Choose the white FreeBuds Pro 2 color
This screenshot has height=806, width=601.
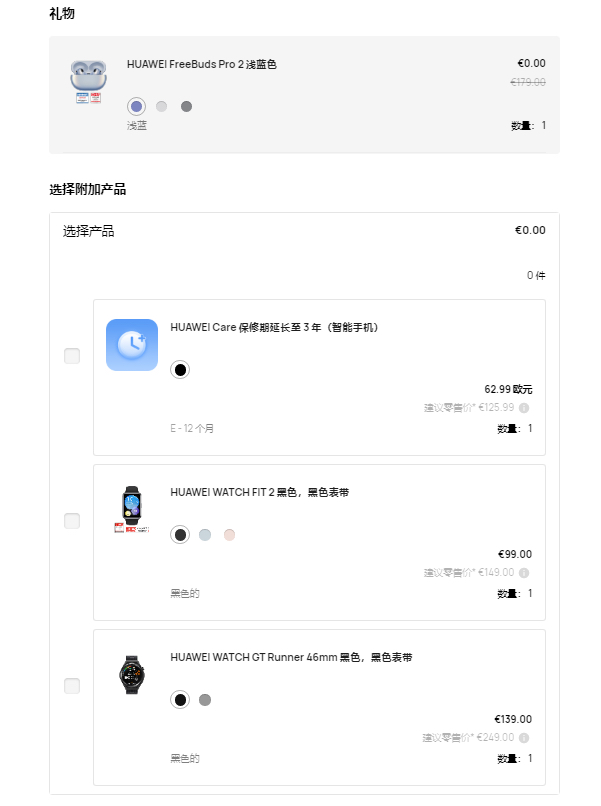coord(162,106)
